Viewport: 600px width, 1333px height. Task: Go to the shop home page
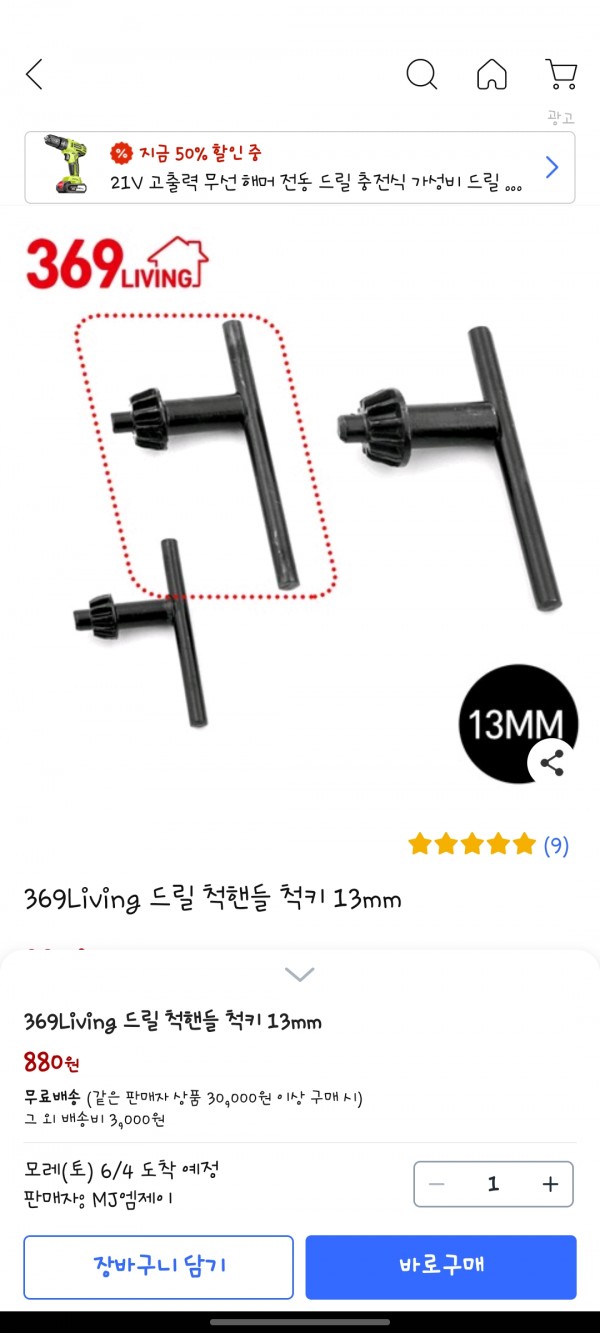(x=491, y=74)
